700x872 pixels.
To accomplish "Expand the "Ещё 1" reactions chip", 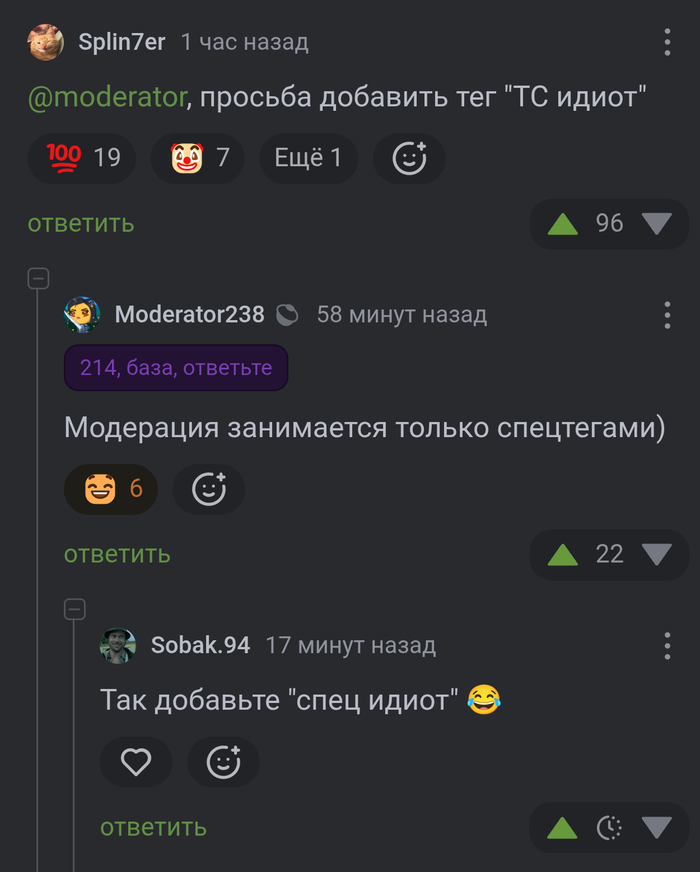I will (x=308, y=158).
